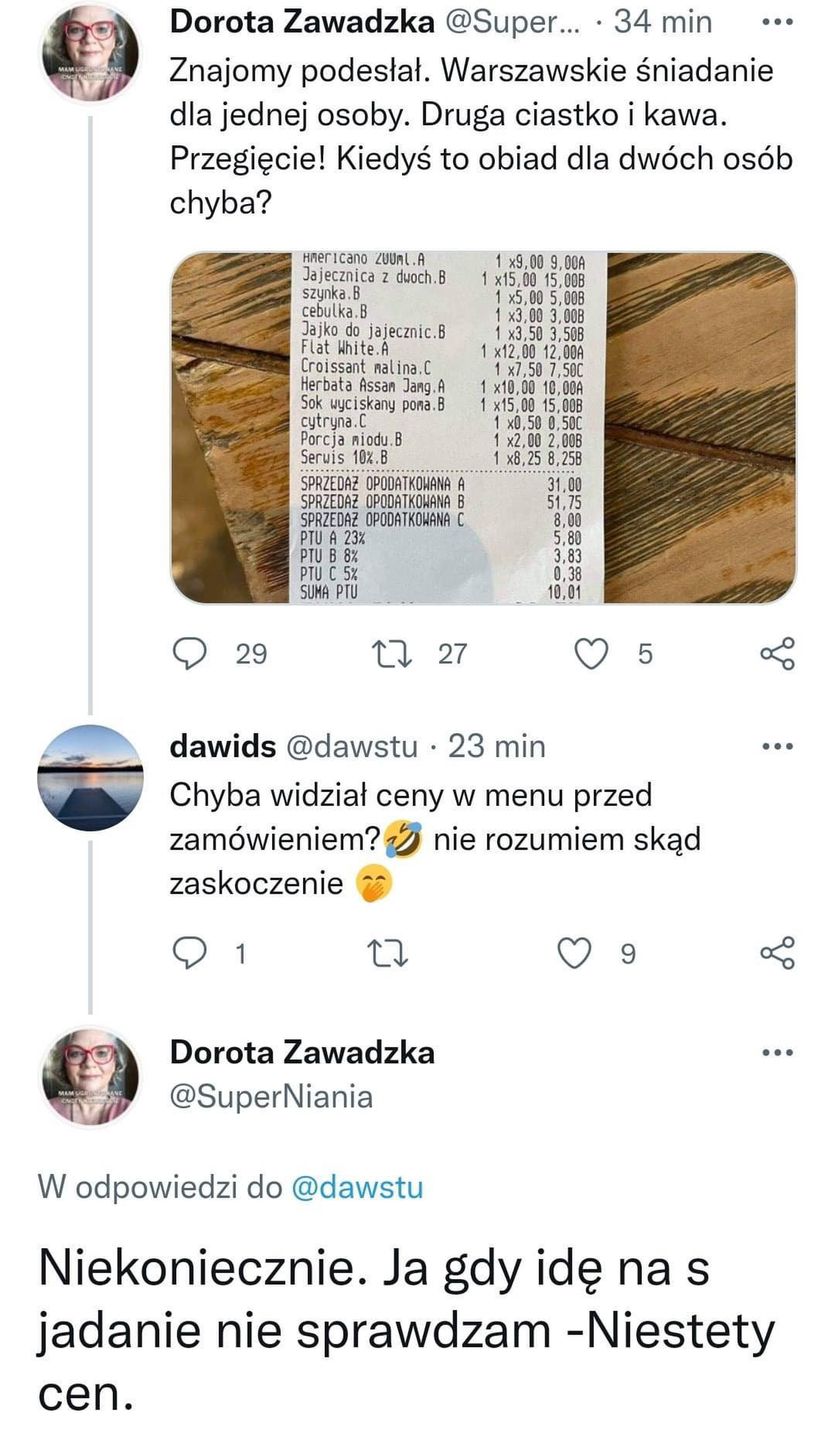Like Dorota Zawadzka's tweet with 5 likes
The width and height of the screenshot is (835, 1440).
pos(592,654)
